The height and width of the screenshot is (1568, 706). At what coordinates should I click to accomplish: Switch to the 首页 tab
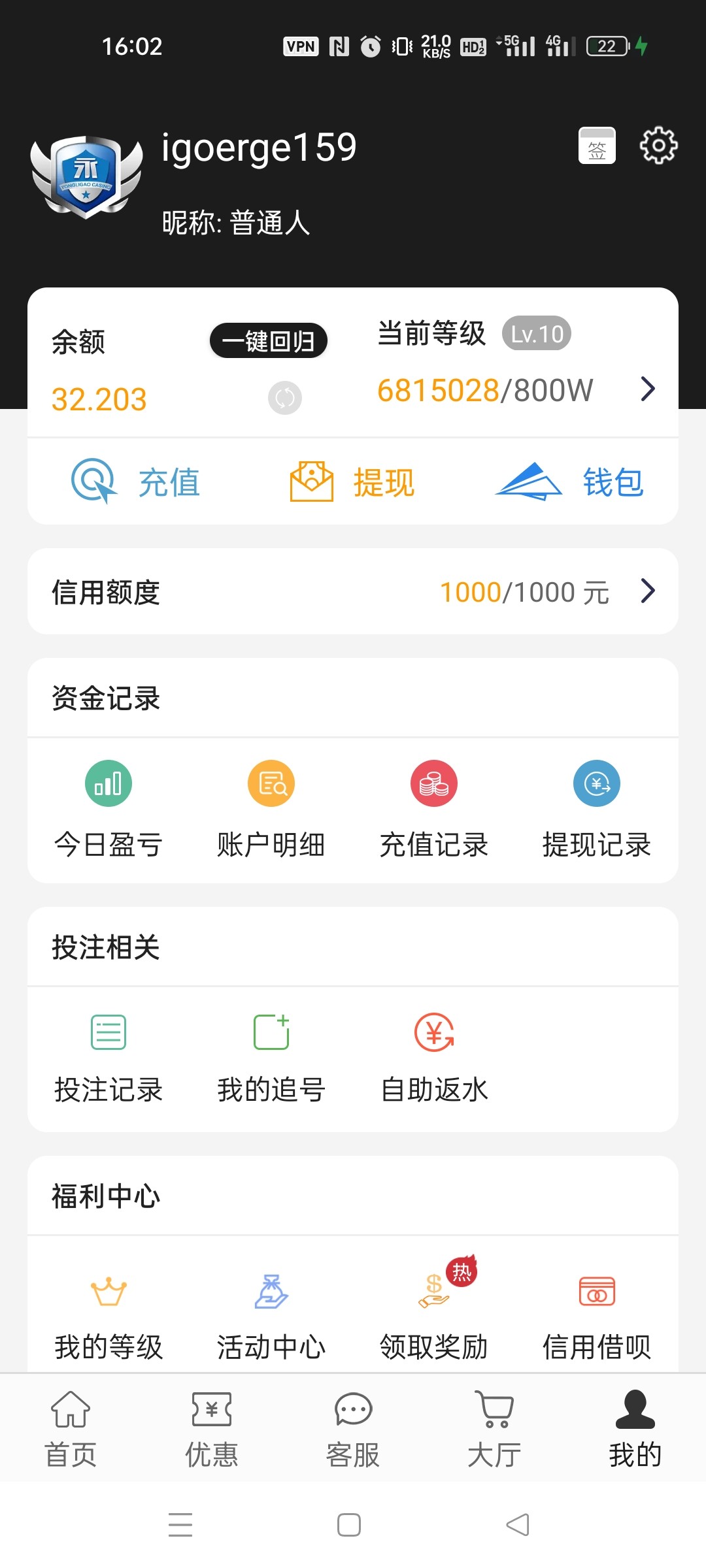71,1429
